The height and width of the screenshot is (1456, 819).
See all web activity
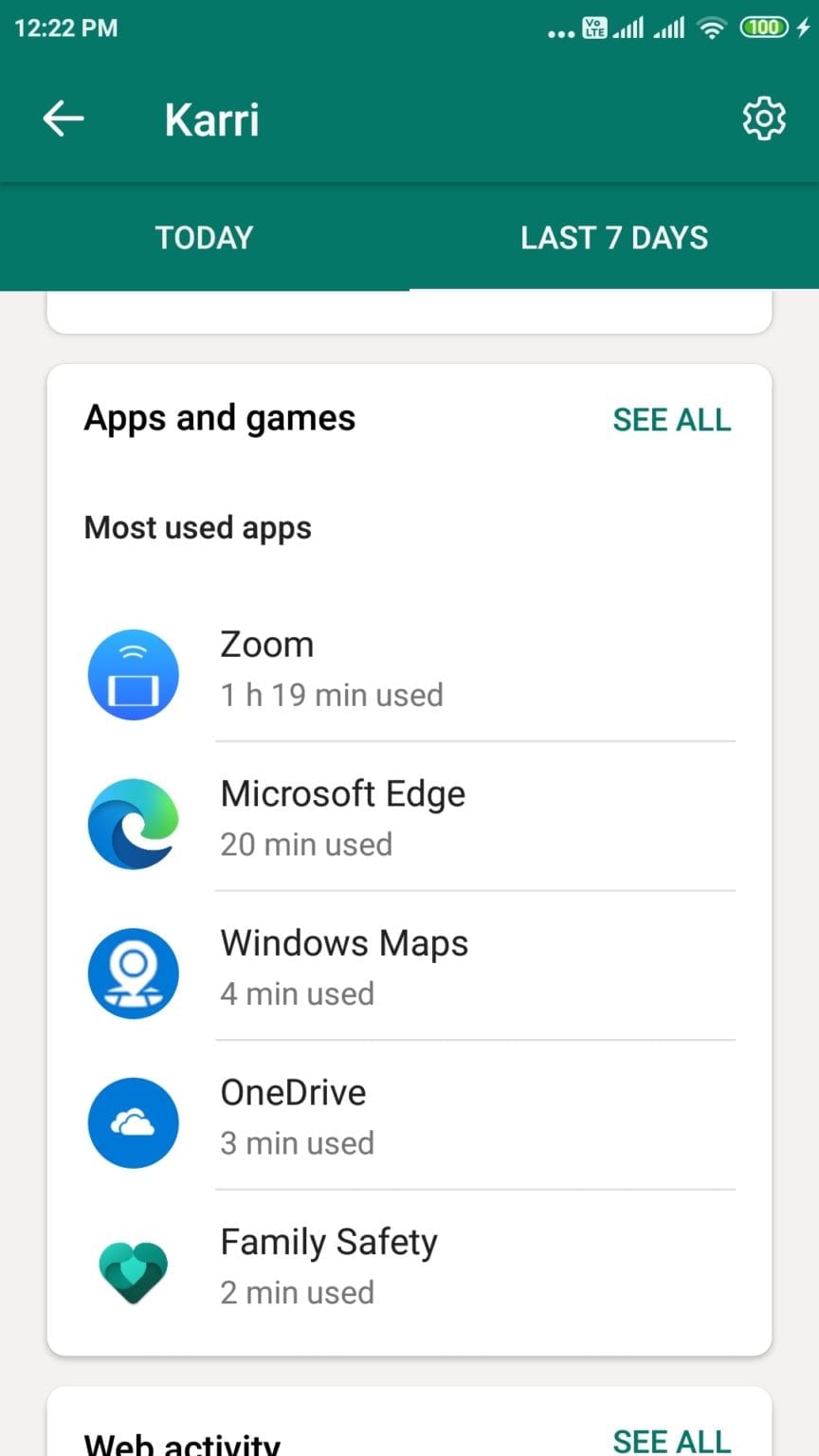[672, 1441]
